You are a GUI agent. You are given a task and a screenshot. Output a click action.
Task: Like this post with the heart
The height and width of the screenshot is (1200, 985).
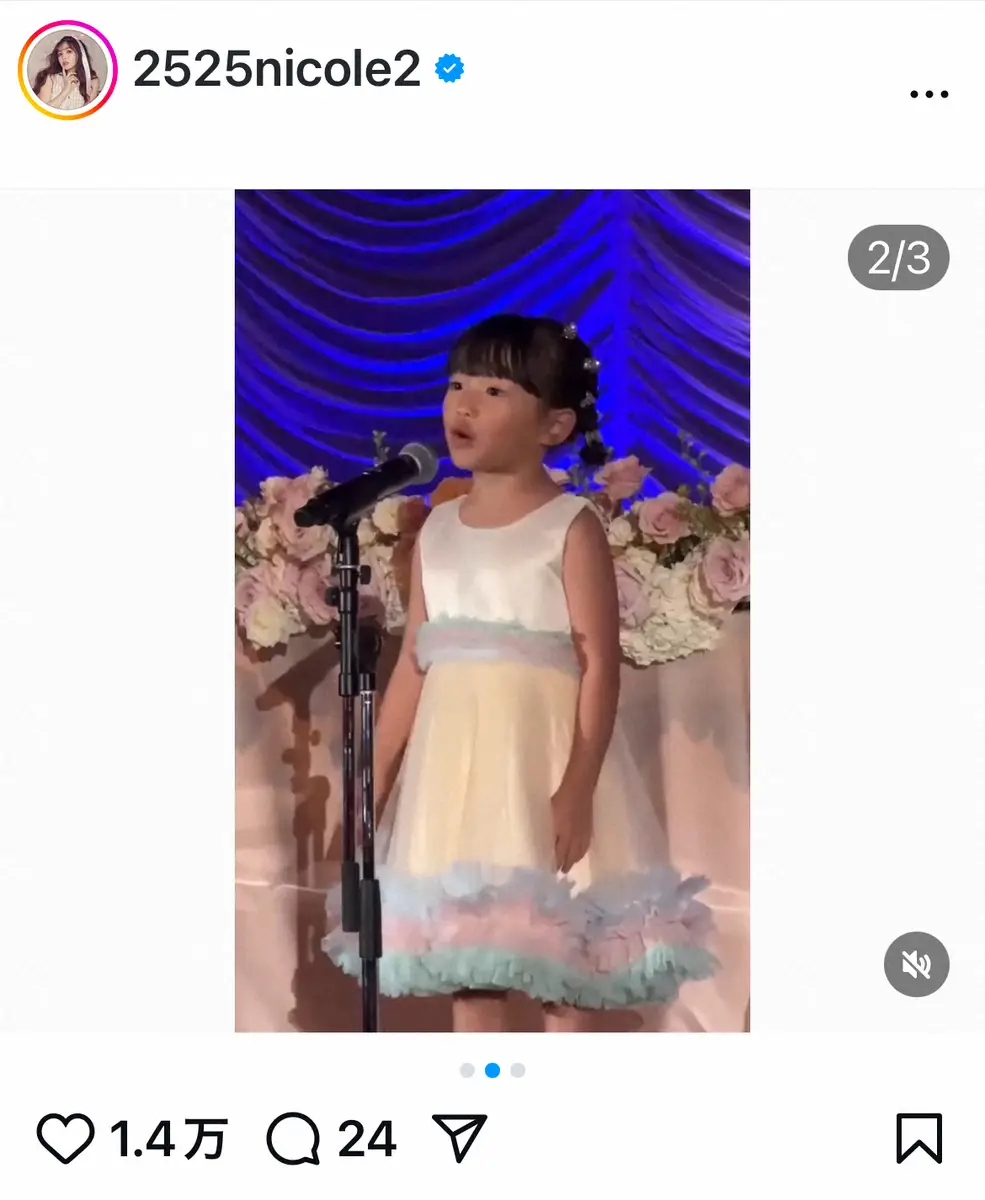(x=65, y=1139)
